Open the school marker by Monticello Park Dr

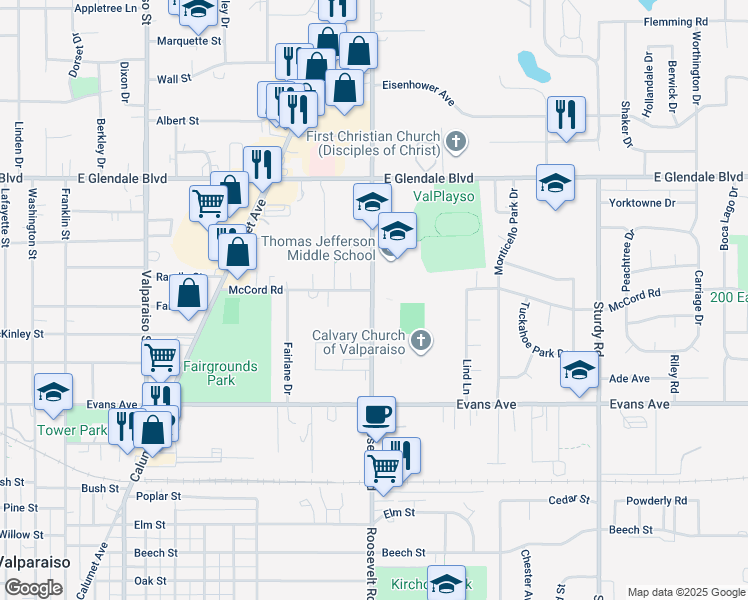pos(555,184)
